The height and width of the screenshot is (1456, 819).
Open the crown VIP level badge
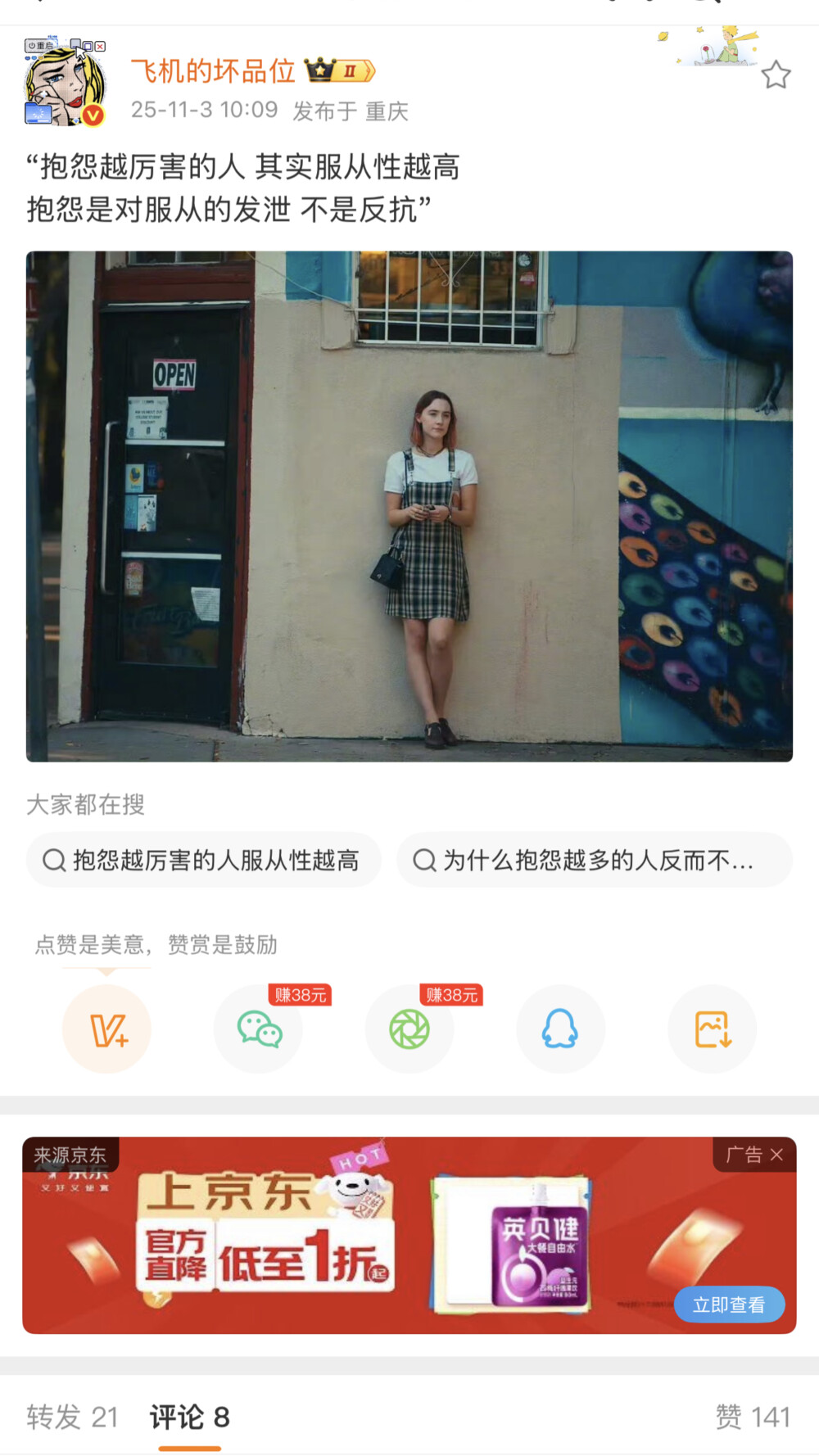pos(339,70)
